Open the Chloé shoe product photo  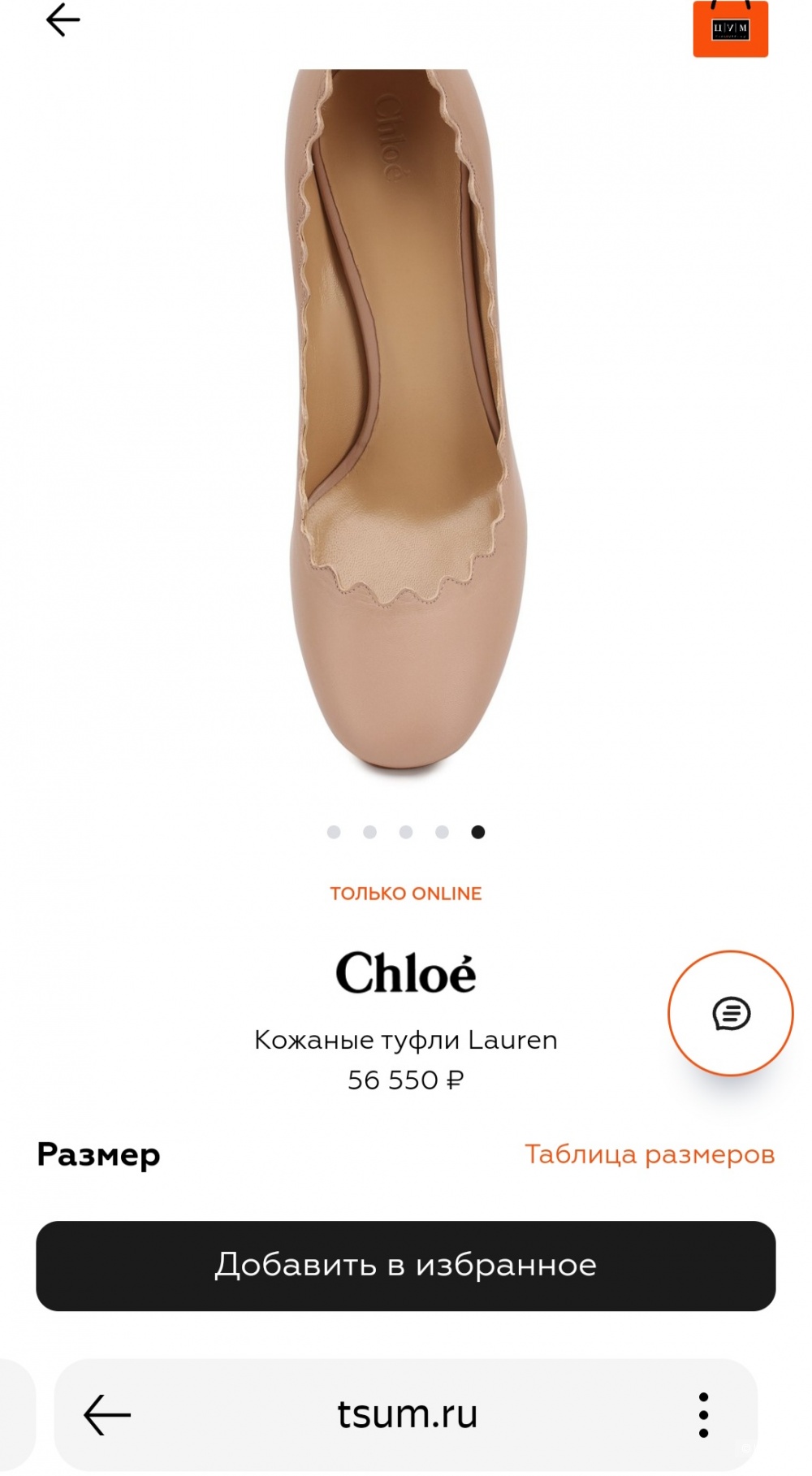[x=405, y=422]
